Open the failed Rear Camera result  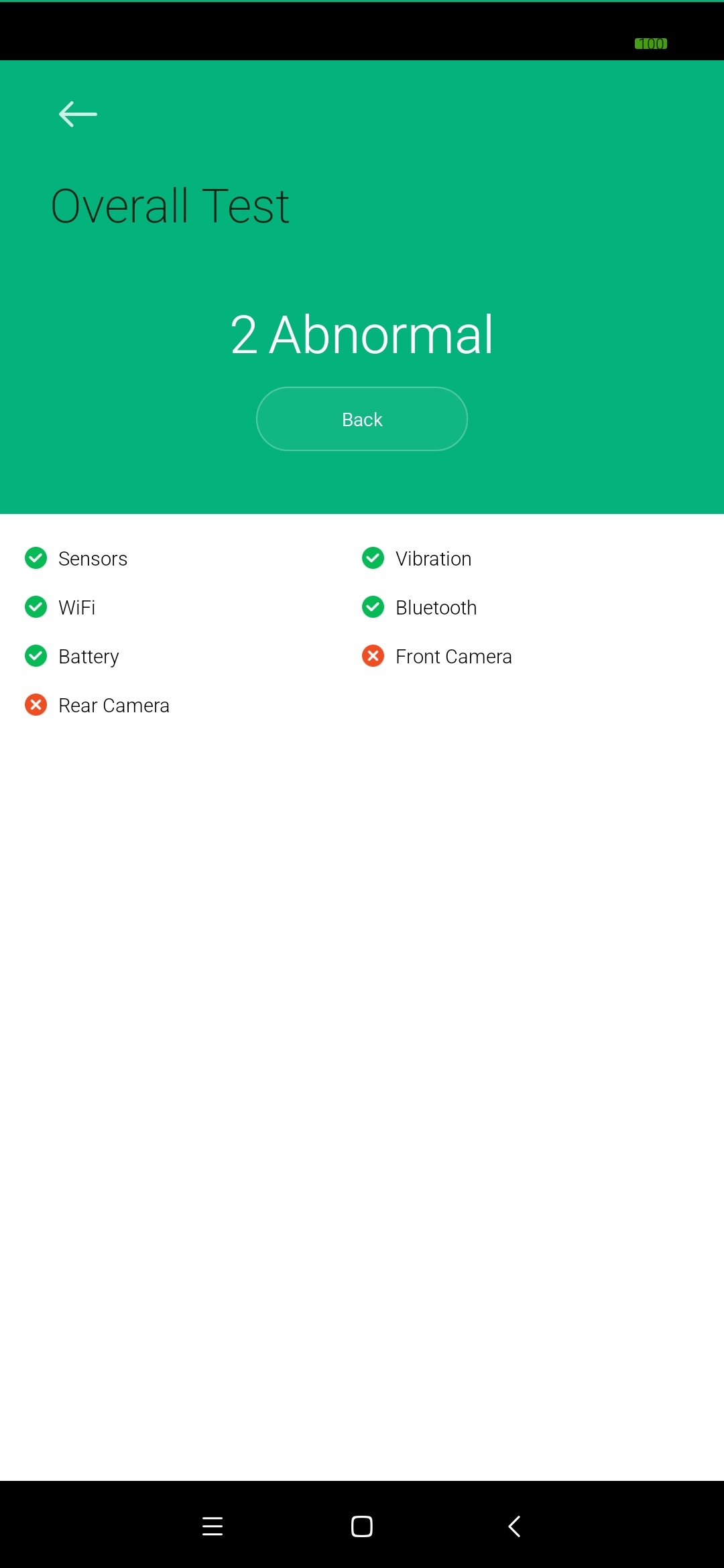pos(113,706)
